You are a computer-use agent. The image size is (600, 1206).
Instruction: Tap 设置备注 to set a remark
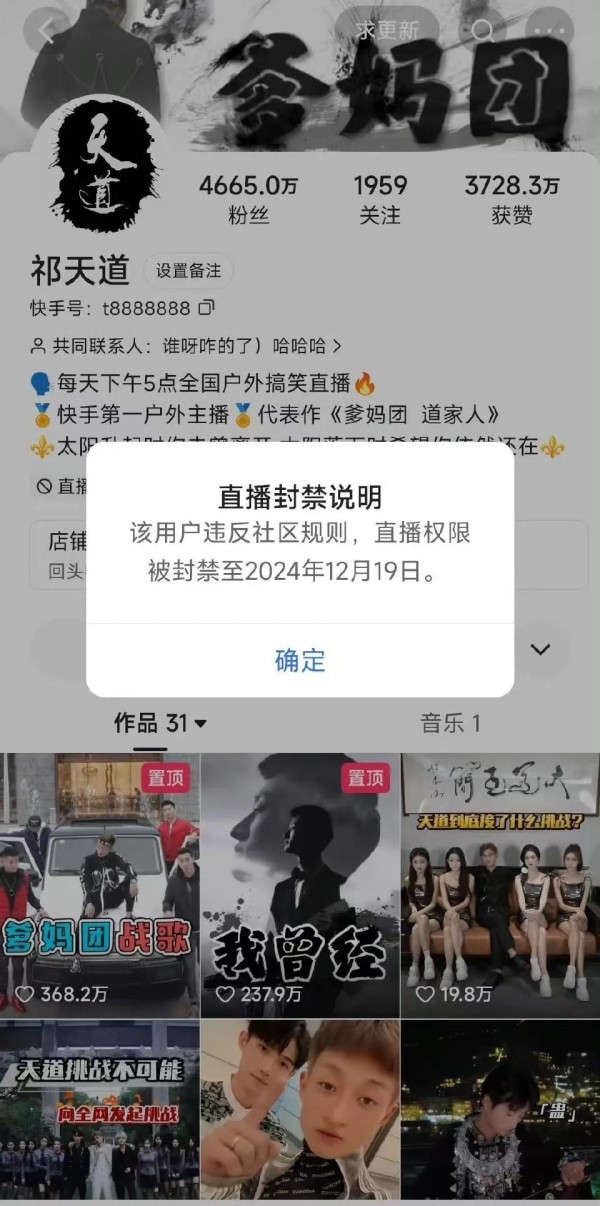[x=188, y=270]
